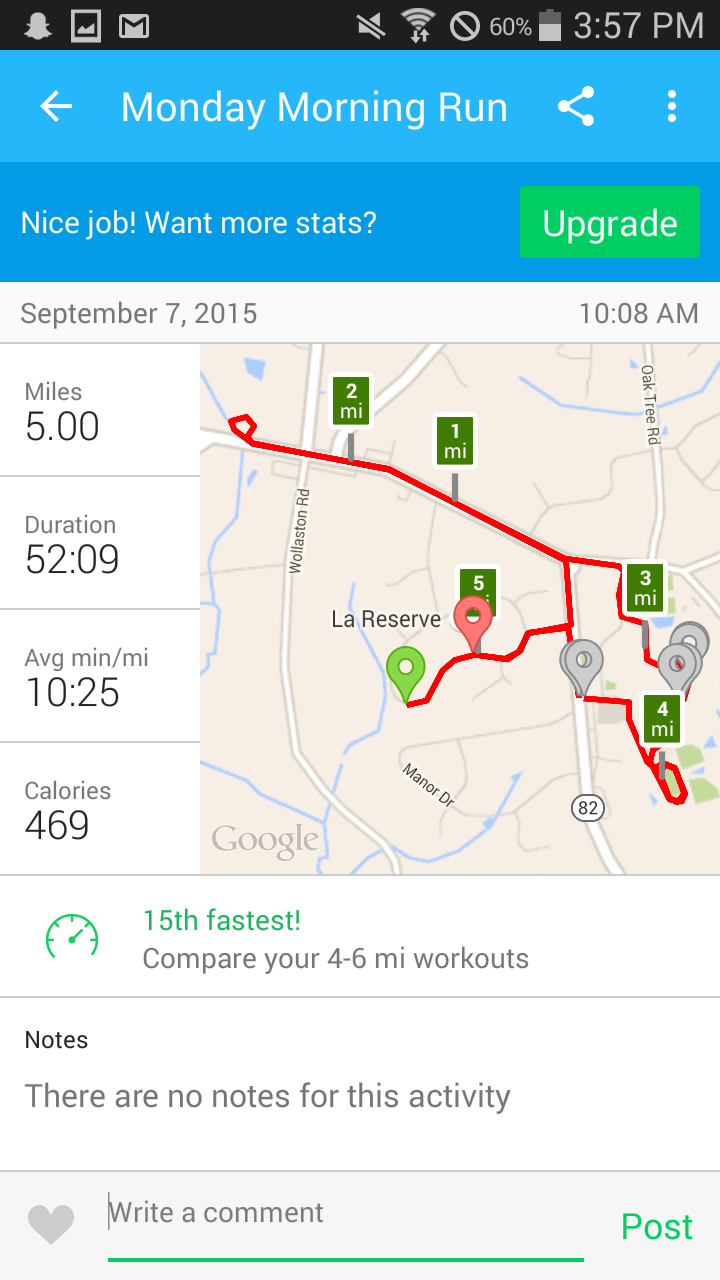Like this activity with the heart
The width and height of the screenshot is (720, 1280).
(51, 1224)
